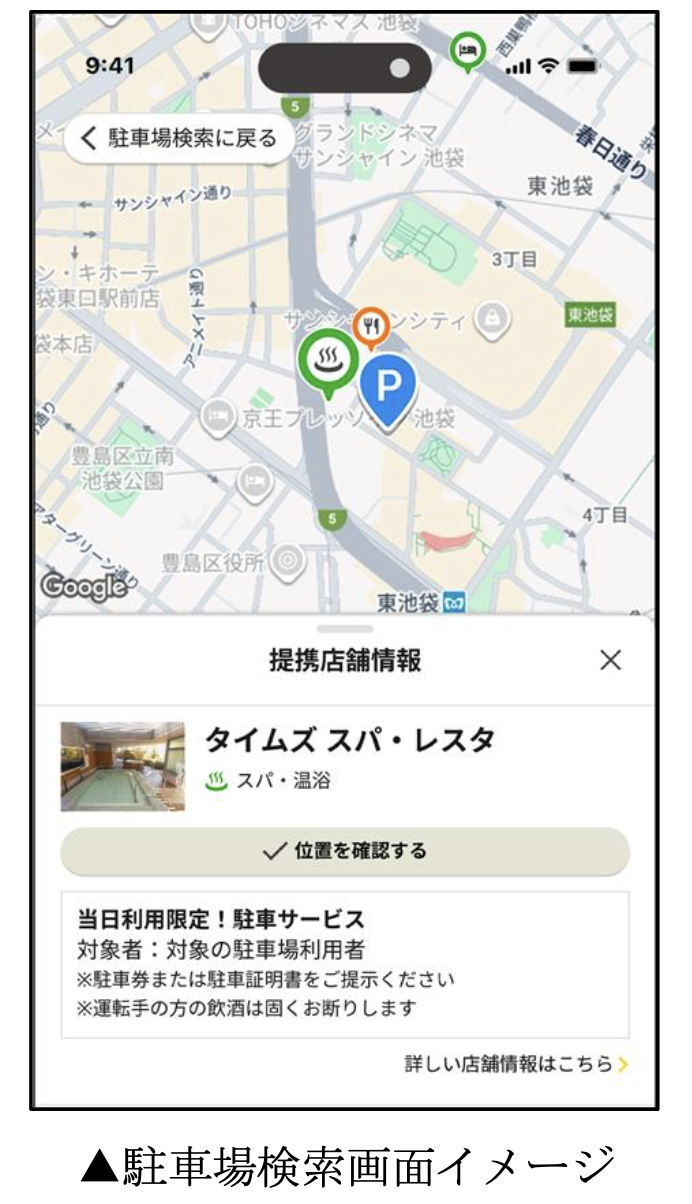Screen dimensions: 692x1204
Task: Select the green hotel marker at top
Action: pos(466,50)
